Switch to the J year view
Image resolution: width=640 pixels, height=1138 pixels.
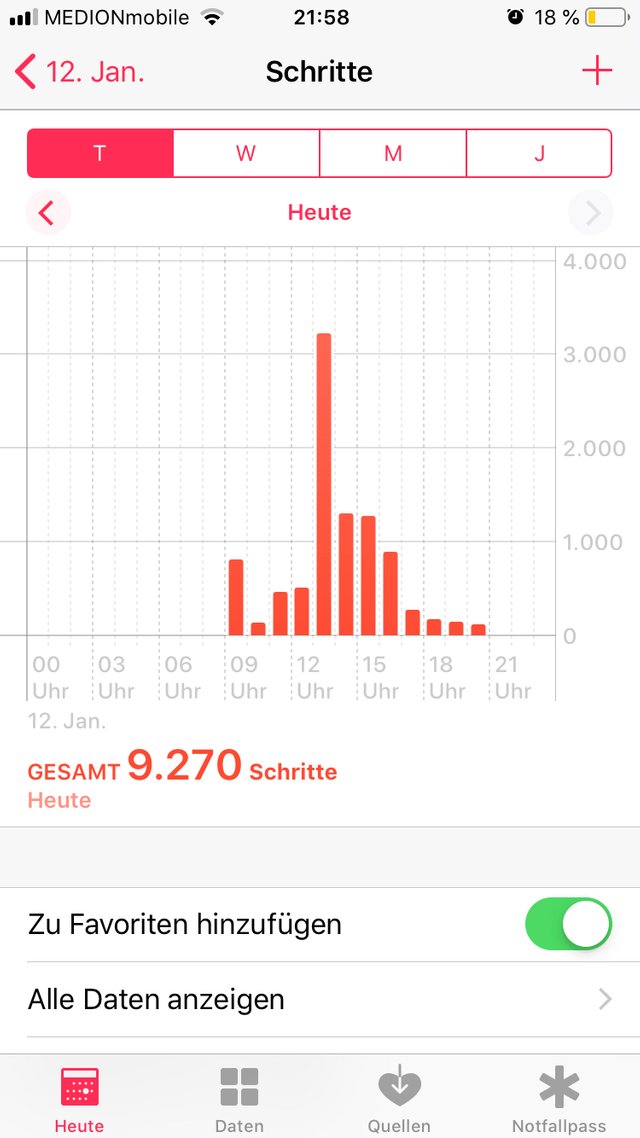coord(539,153)
